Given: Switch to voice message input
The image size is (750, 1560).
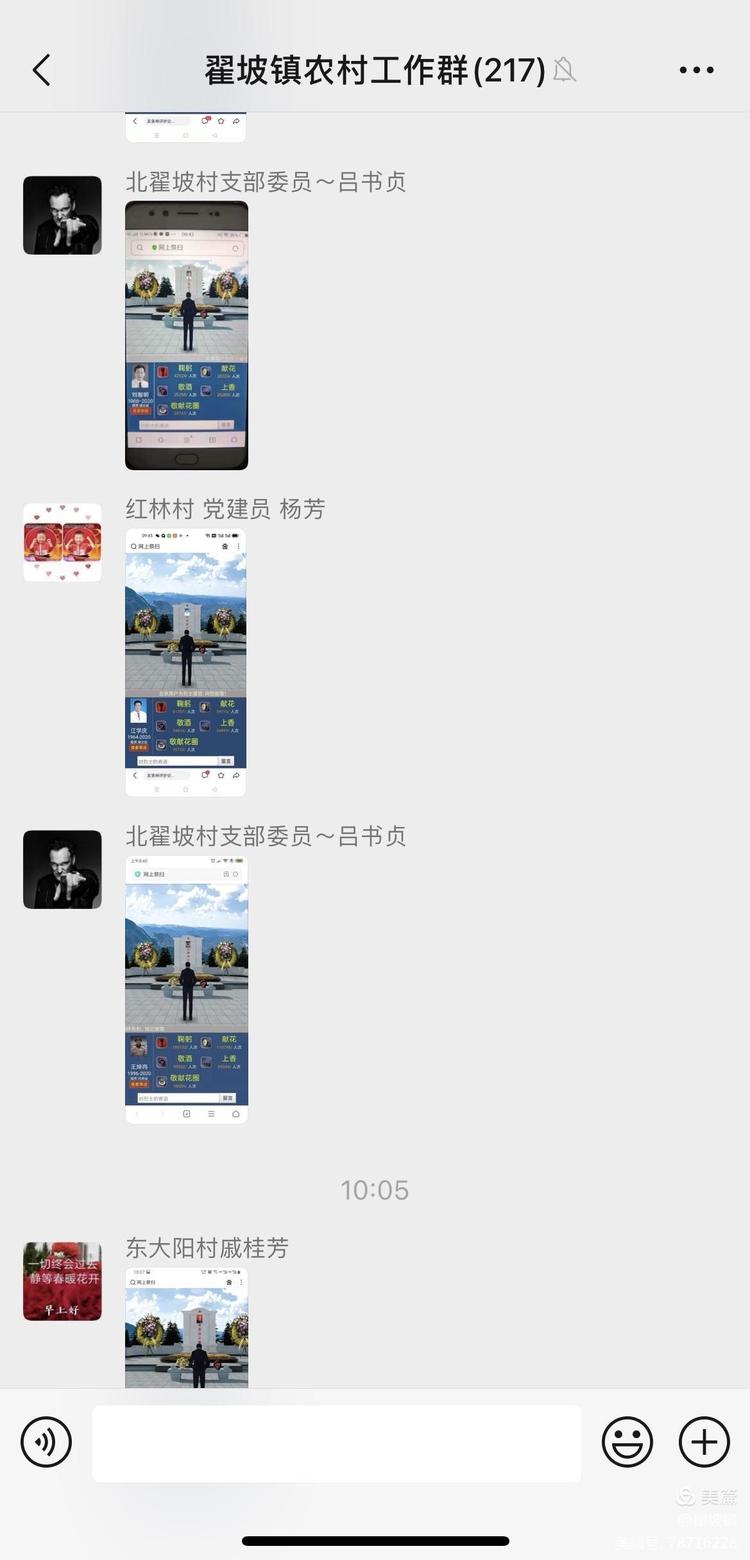Looking at the screenshot, I should click(46, 1442).
